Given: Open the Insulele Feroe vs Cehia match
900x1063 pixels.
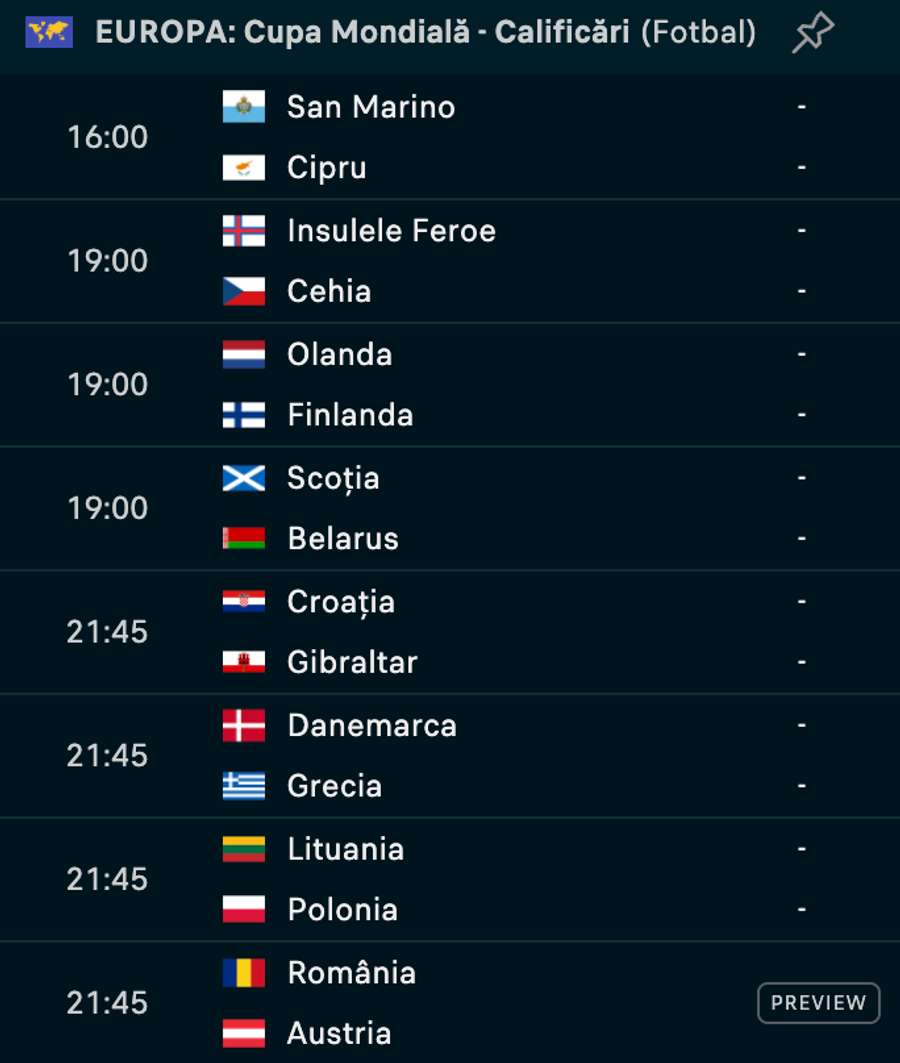Looking at the screenshot, I should [450, 261].
